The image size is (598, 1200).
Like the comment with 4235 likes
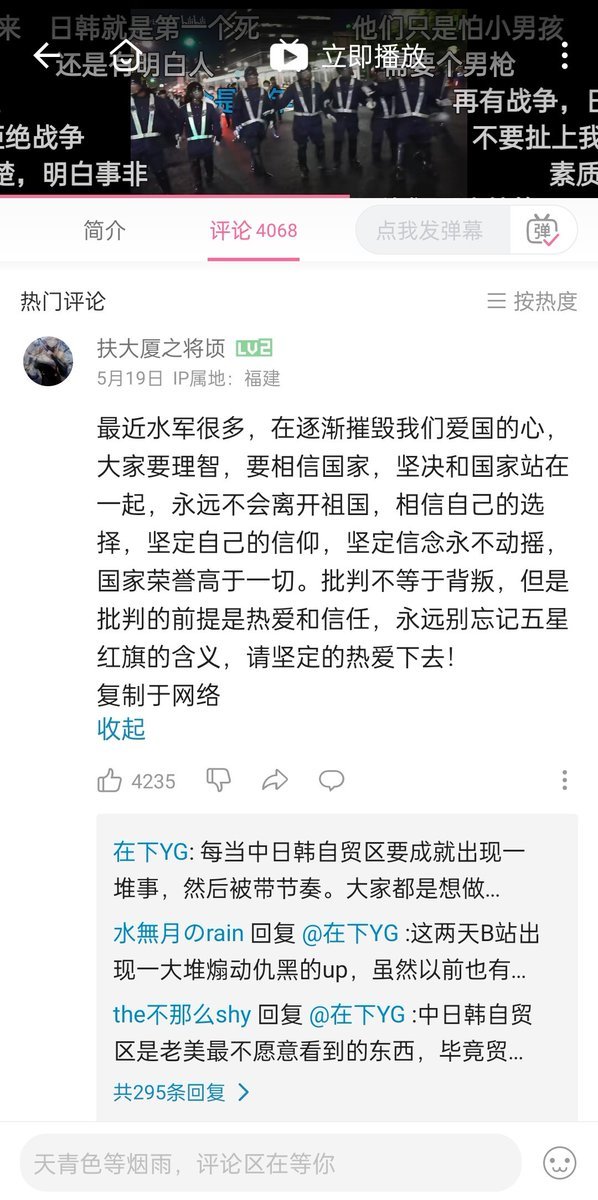coord(136,781)
